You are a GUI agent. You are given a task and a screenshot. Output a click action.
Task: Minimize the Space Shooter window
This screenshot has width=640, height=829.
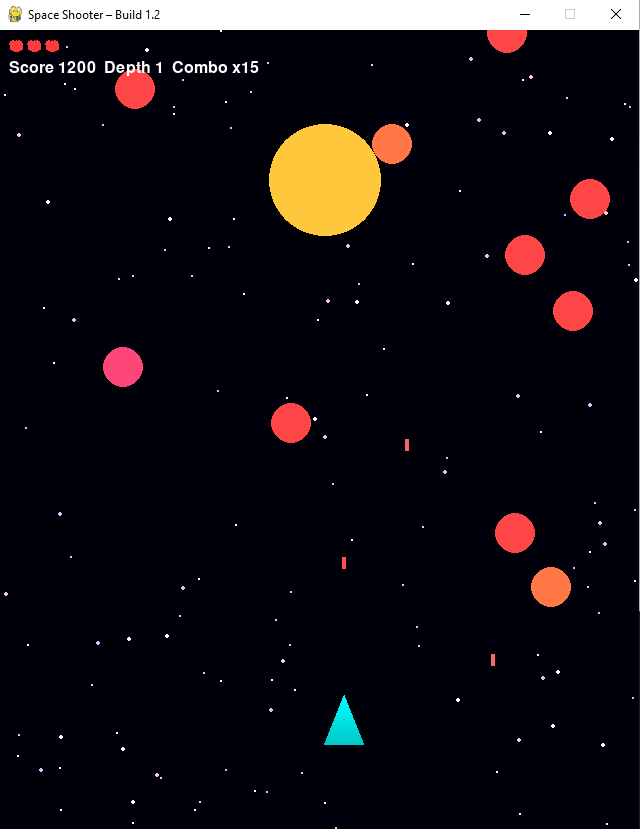coord(524,14)
